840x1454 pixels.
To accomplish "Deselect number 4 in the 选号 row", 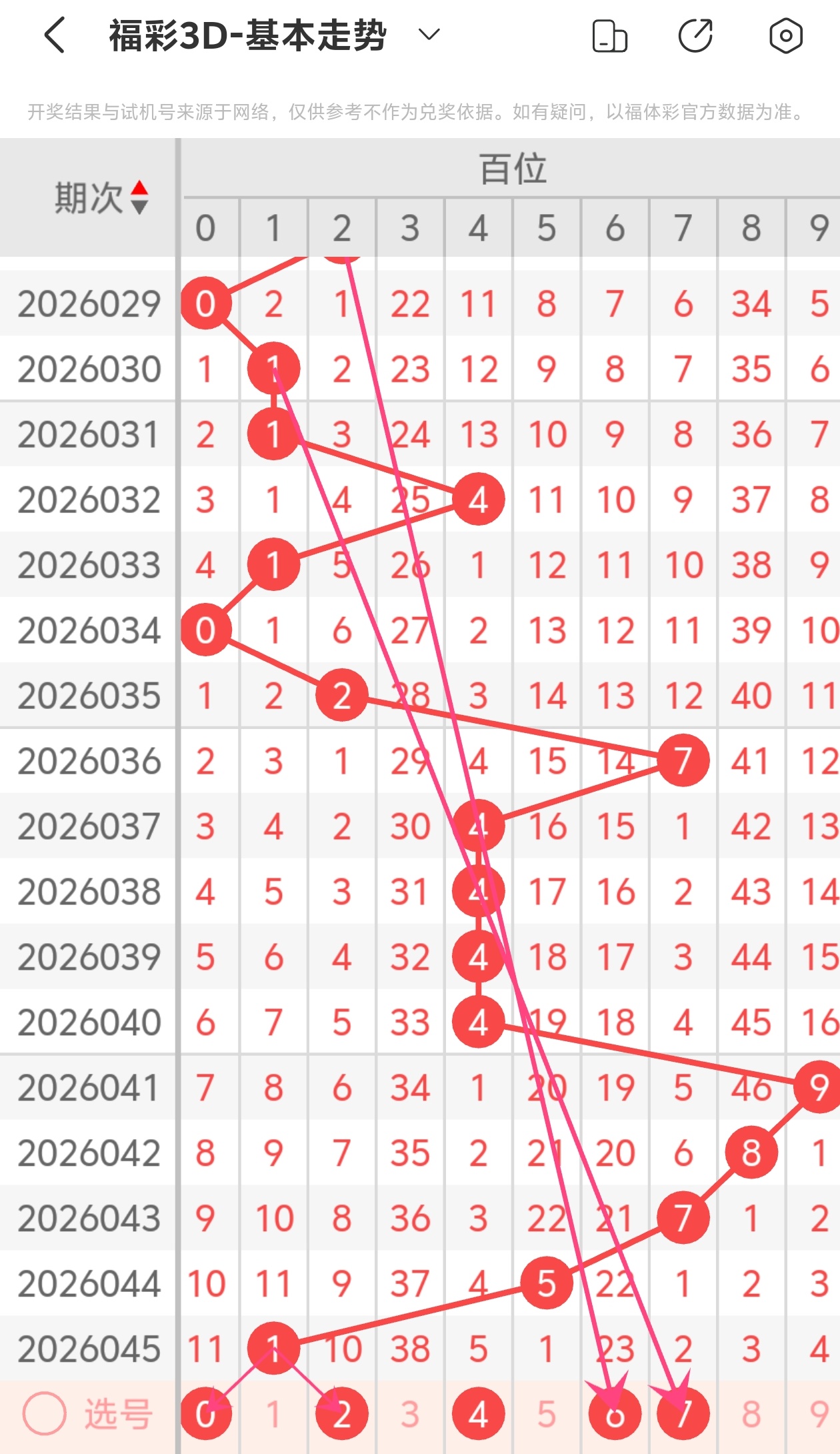I will coord(478,1413).
